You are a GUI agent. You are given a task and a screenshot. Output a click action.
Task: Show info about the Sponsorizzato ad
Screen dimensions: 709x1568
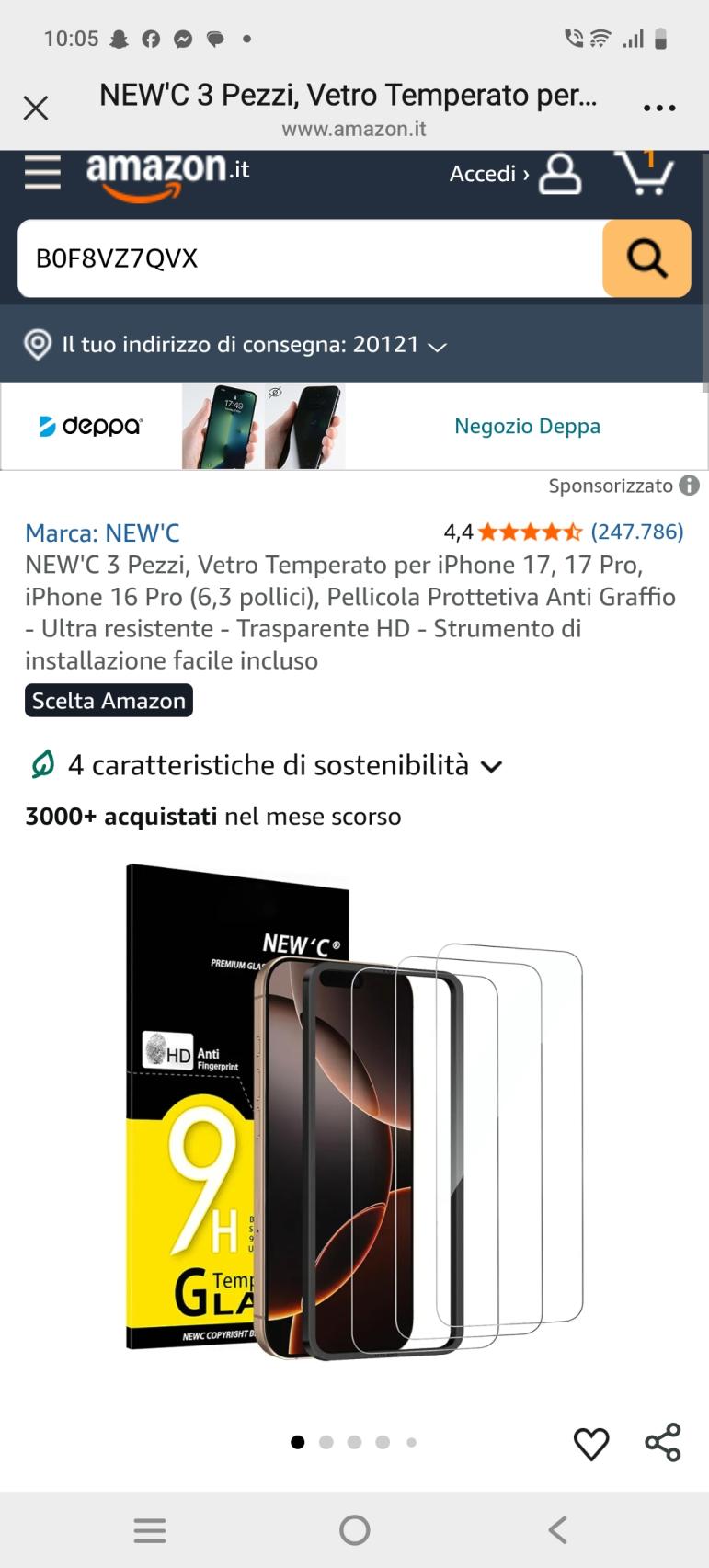click(x=689, y=486)
